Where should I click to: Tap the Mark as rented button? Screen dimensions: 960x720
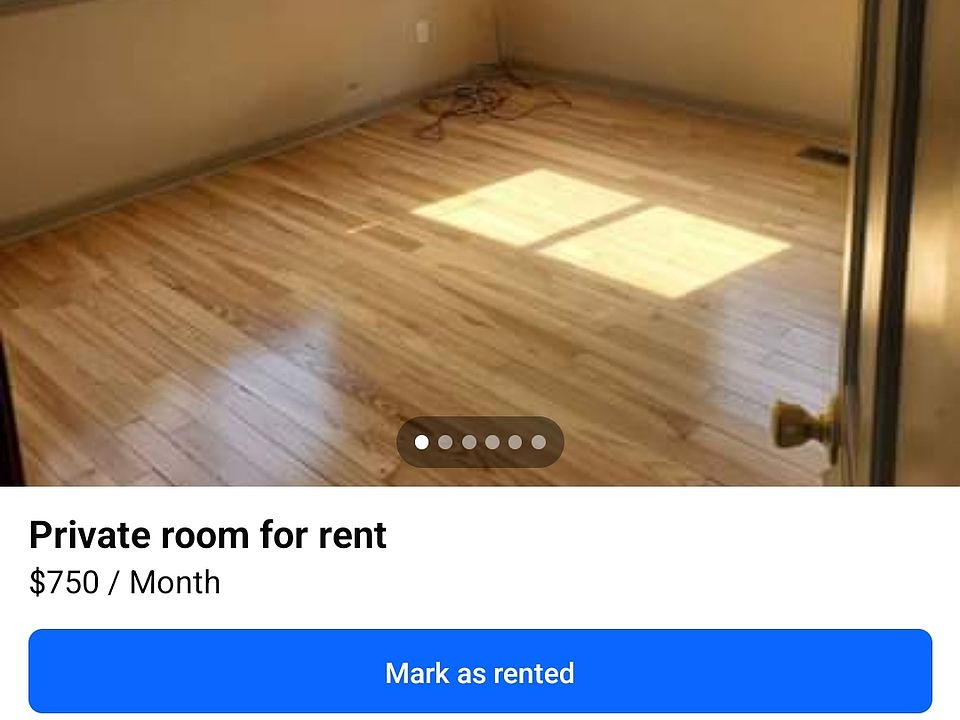pyautogui.click(x=480, y=671)
